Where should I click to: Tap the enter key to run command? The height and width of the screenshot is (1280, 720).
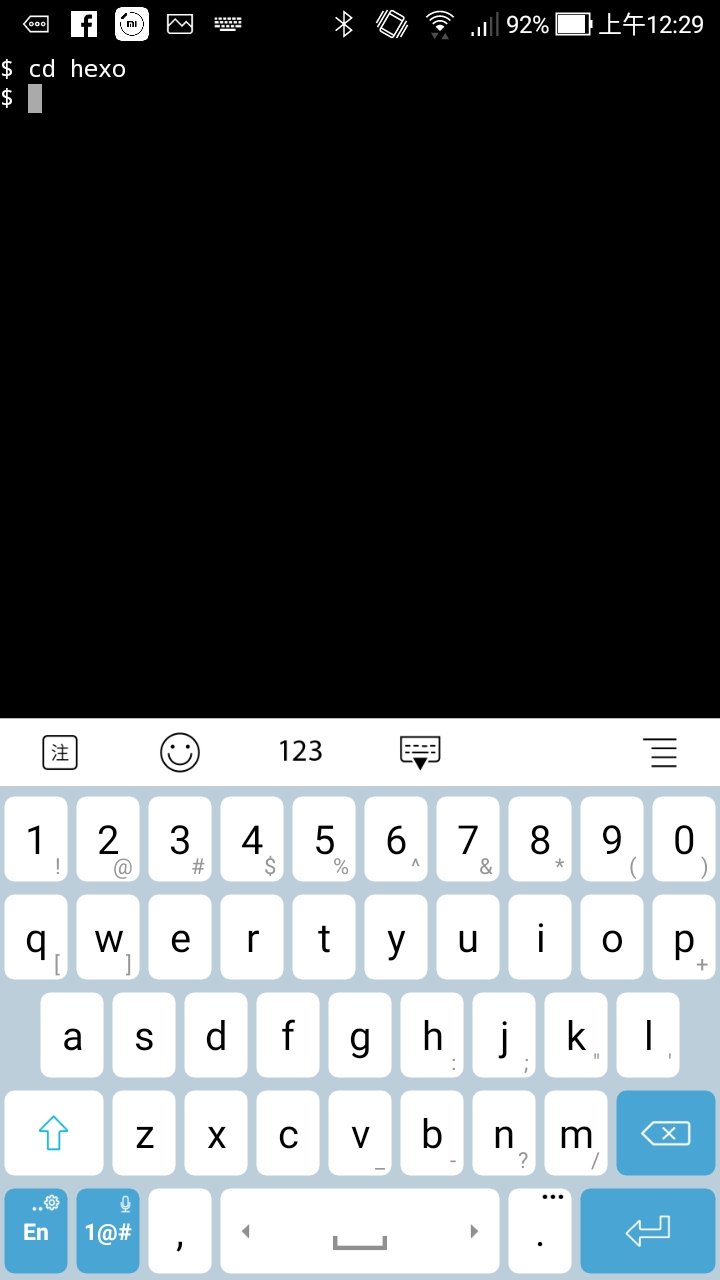pyautogui.click(x=648, y=1231)
